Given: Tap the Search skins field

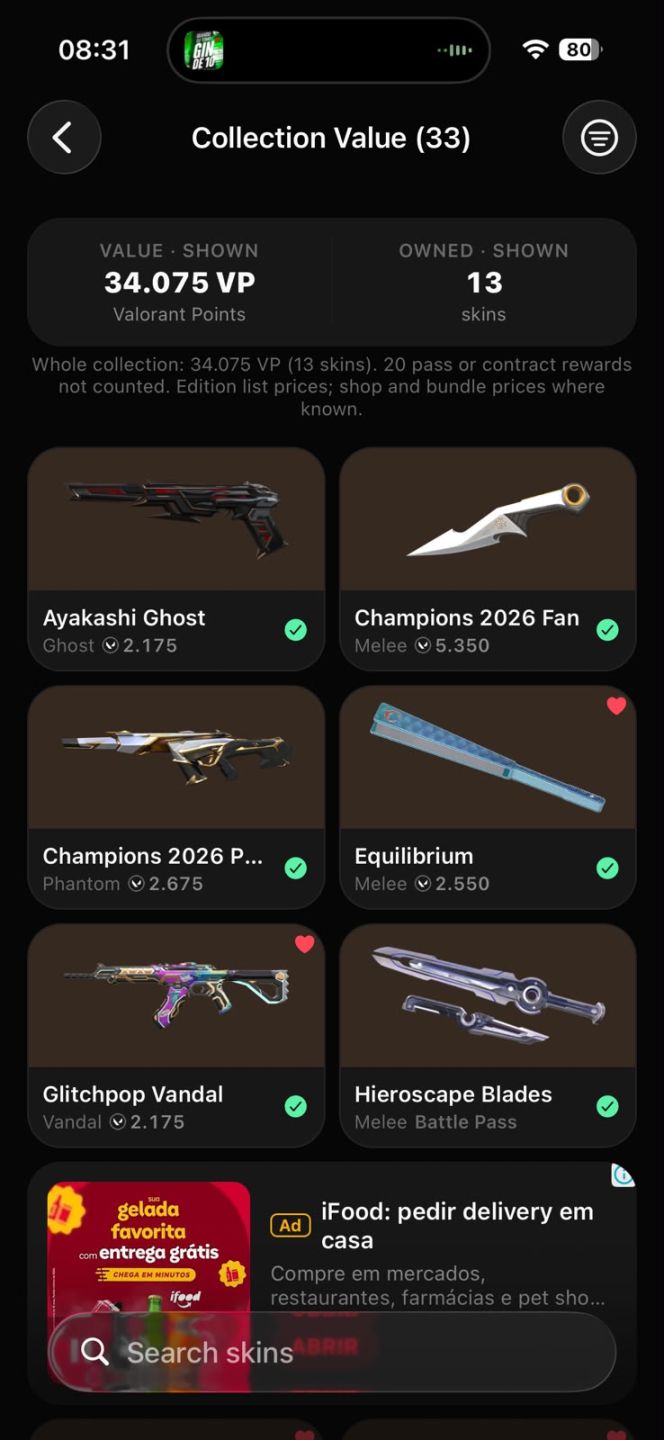Looking at the screenshot, I should coord(332,1352).
